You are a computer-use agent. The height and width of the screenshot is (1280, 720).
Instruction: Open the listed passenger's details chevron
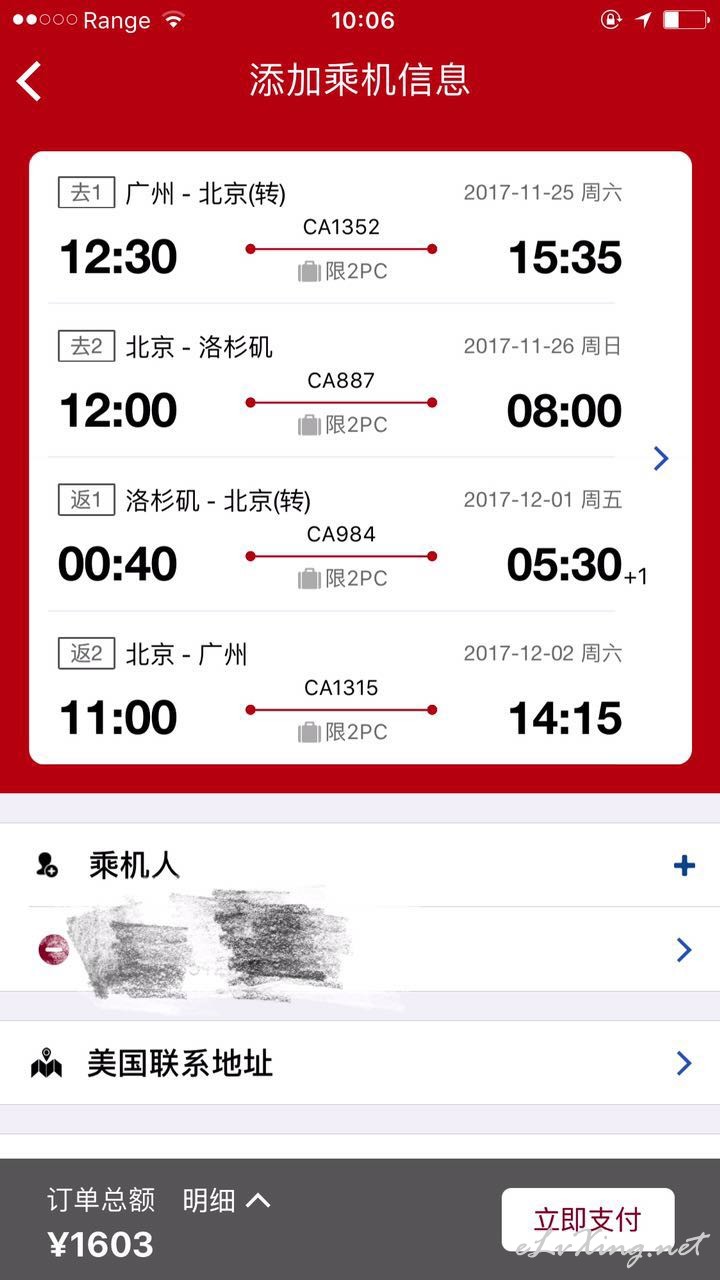(x=684, y=950)
